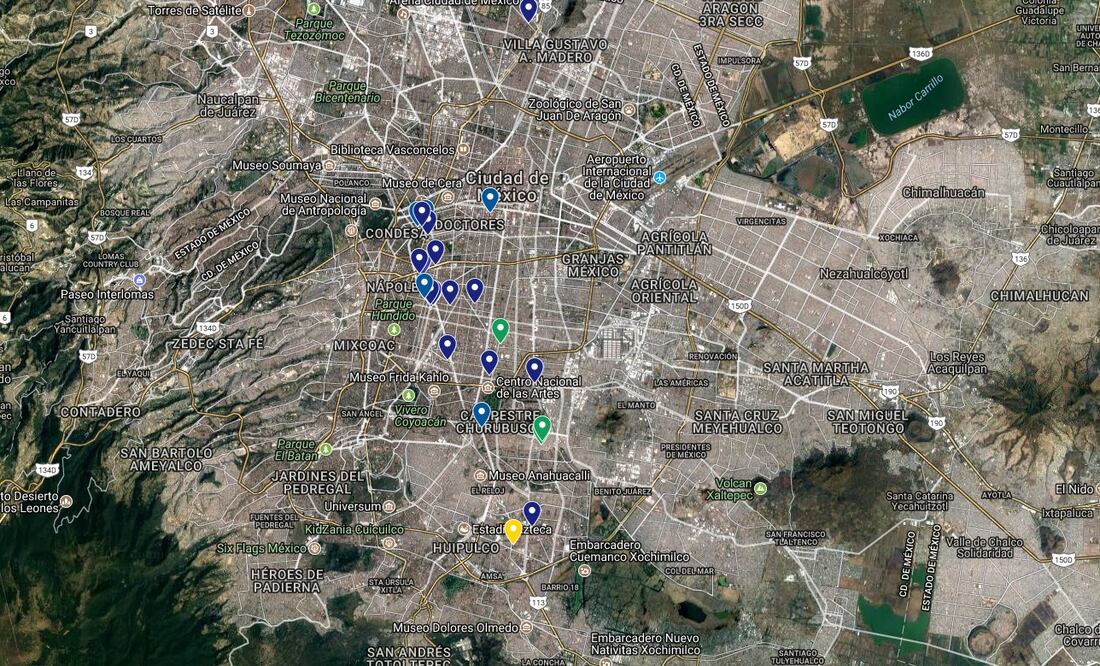
Task: Tap the yellow pin near Estadio Azteca
Action: coord(513,530)
